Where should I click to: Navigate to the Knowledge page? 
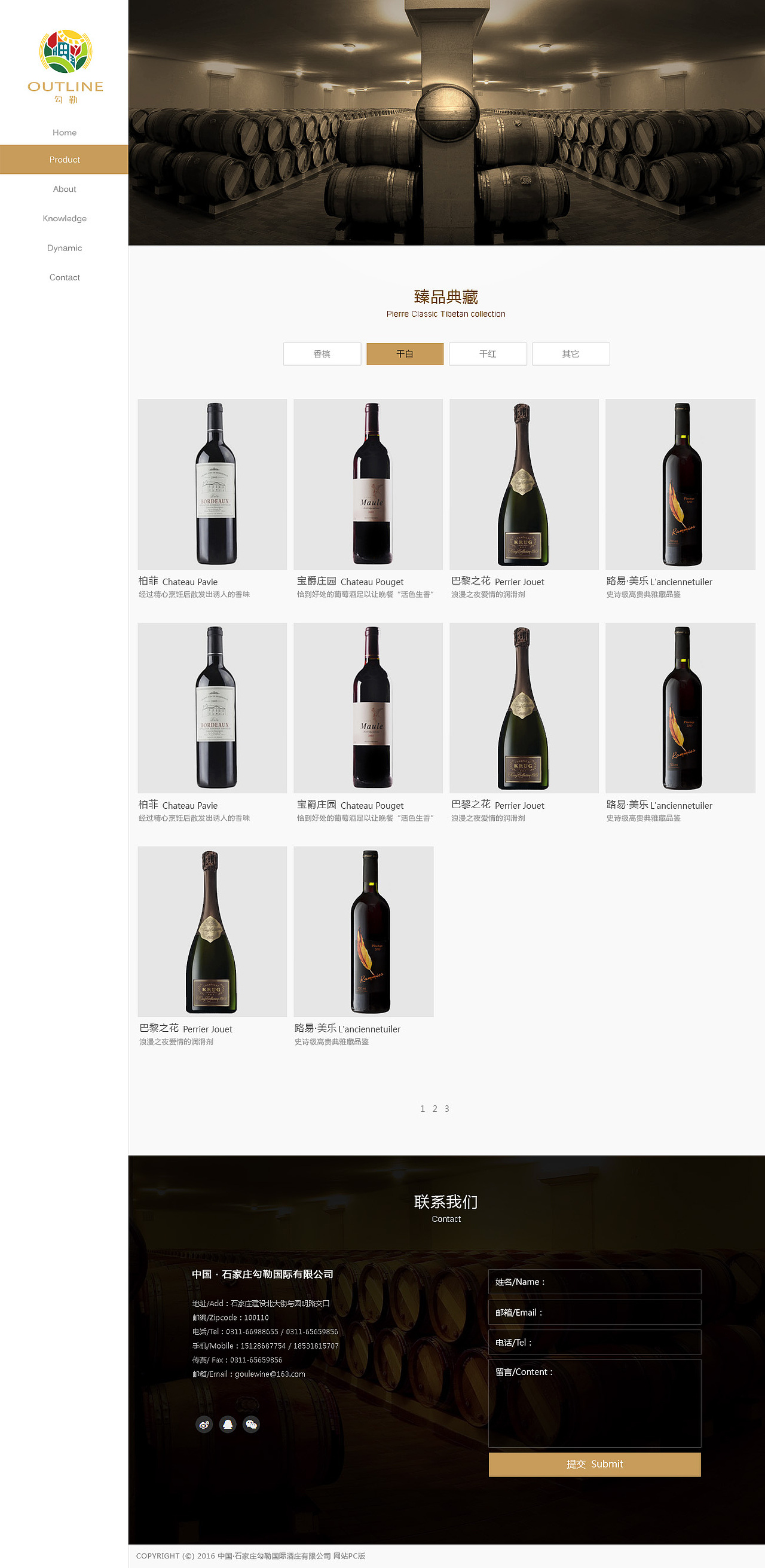65,219
